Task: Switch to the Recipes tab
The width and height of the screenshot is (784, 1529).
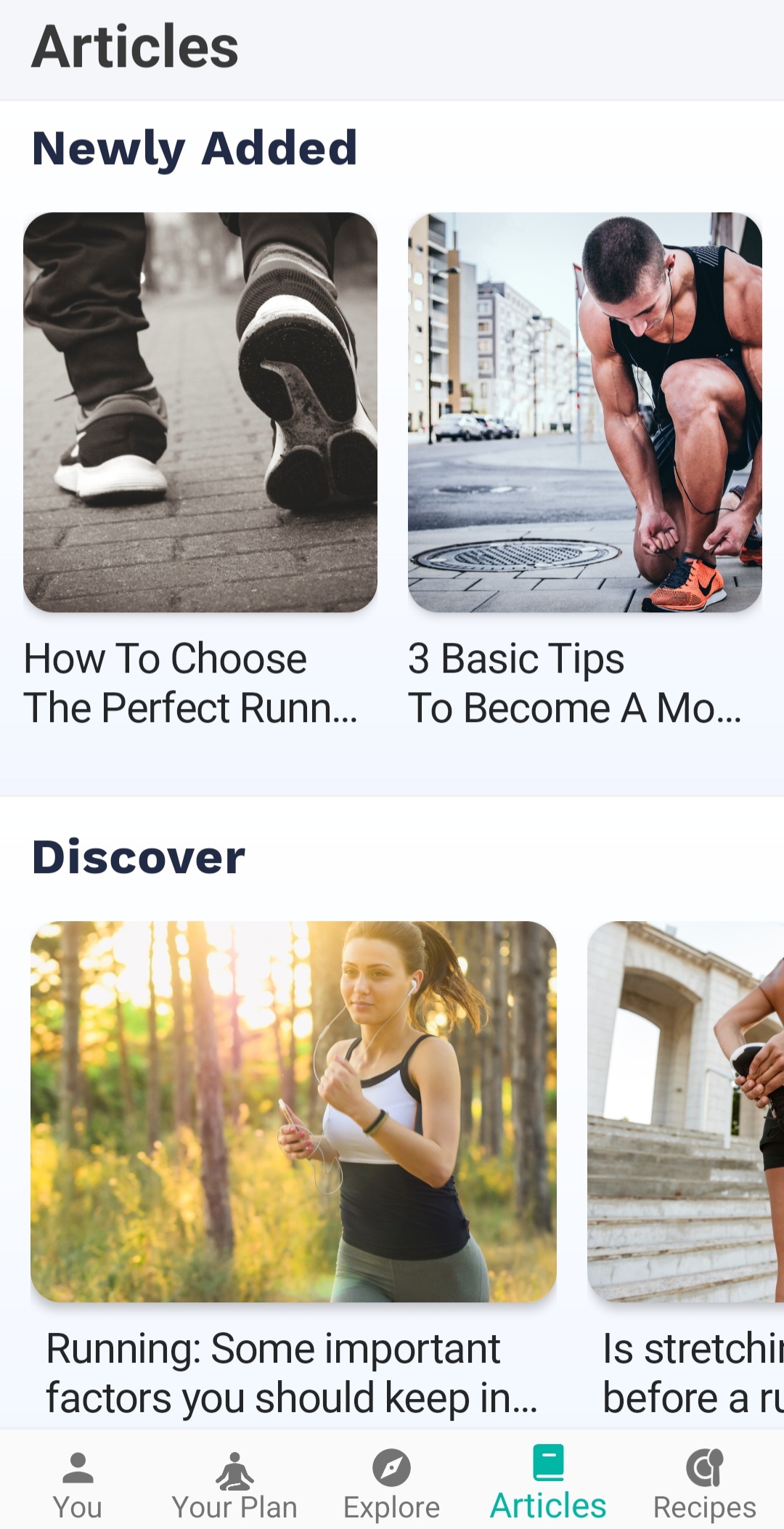Action: pos(705,1506)
